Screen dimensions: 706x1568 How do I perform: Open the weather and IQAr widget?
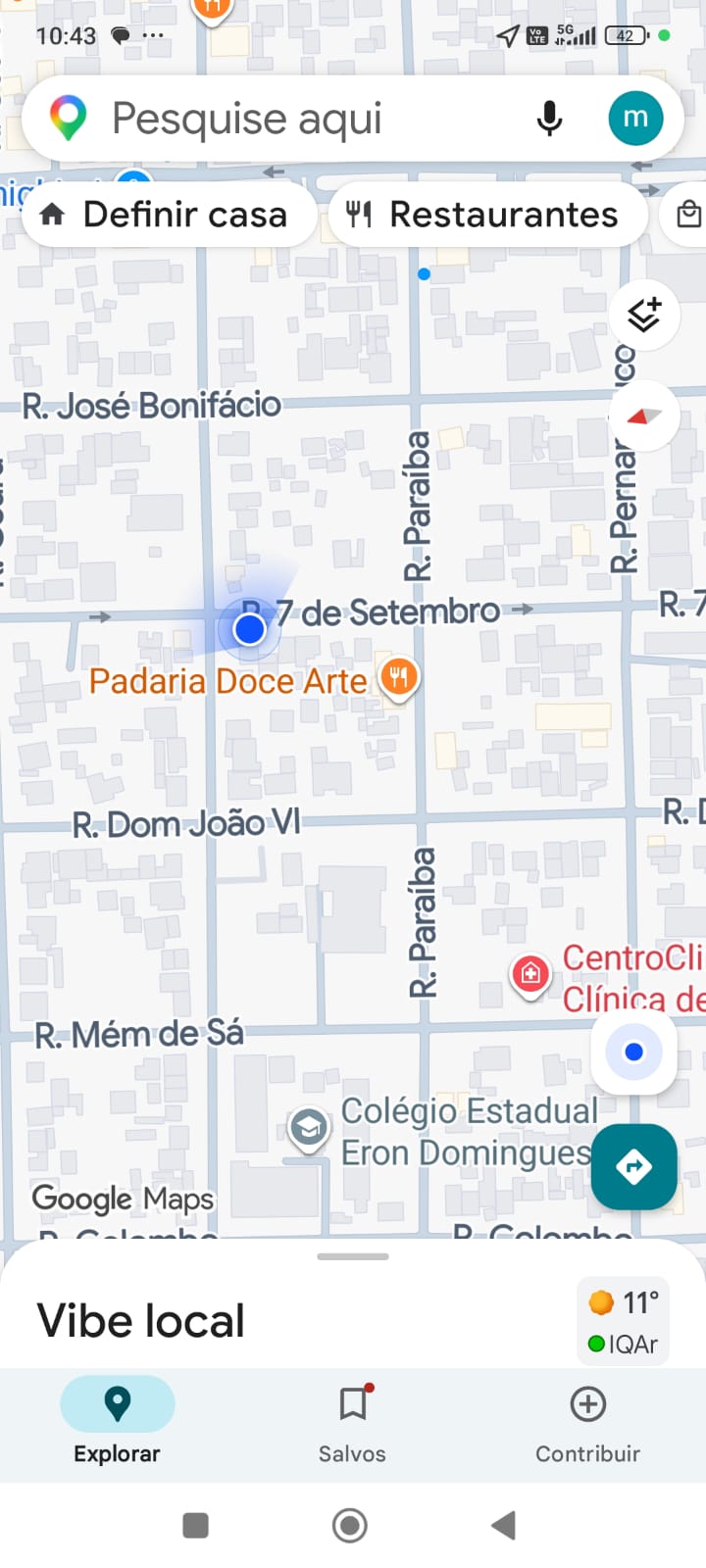pyautogui.click(x=624, y=1321)
